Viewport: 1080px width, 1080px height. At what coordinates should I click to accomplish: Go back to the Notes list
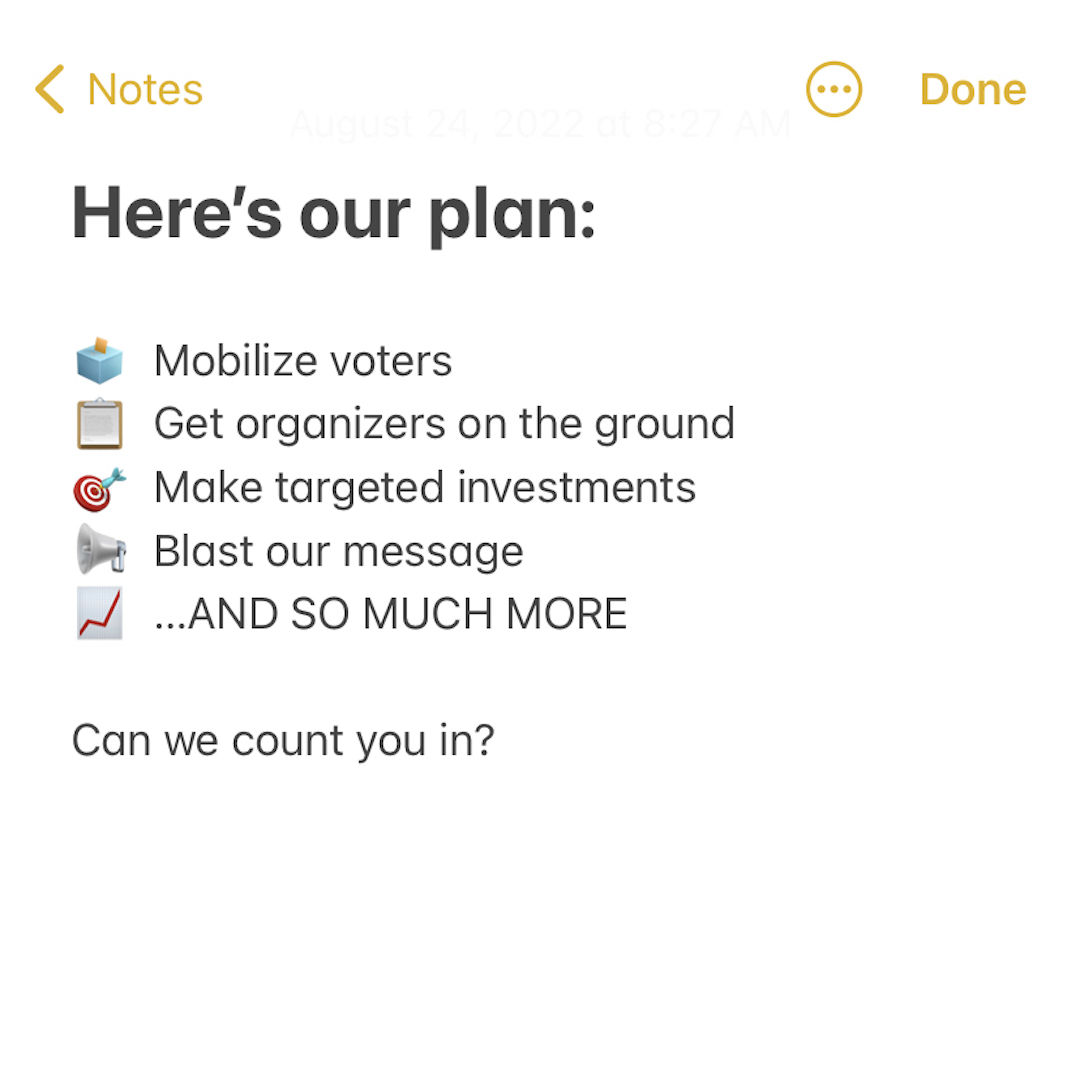(119, 90)
